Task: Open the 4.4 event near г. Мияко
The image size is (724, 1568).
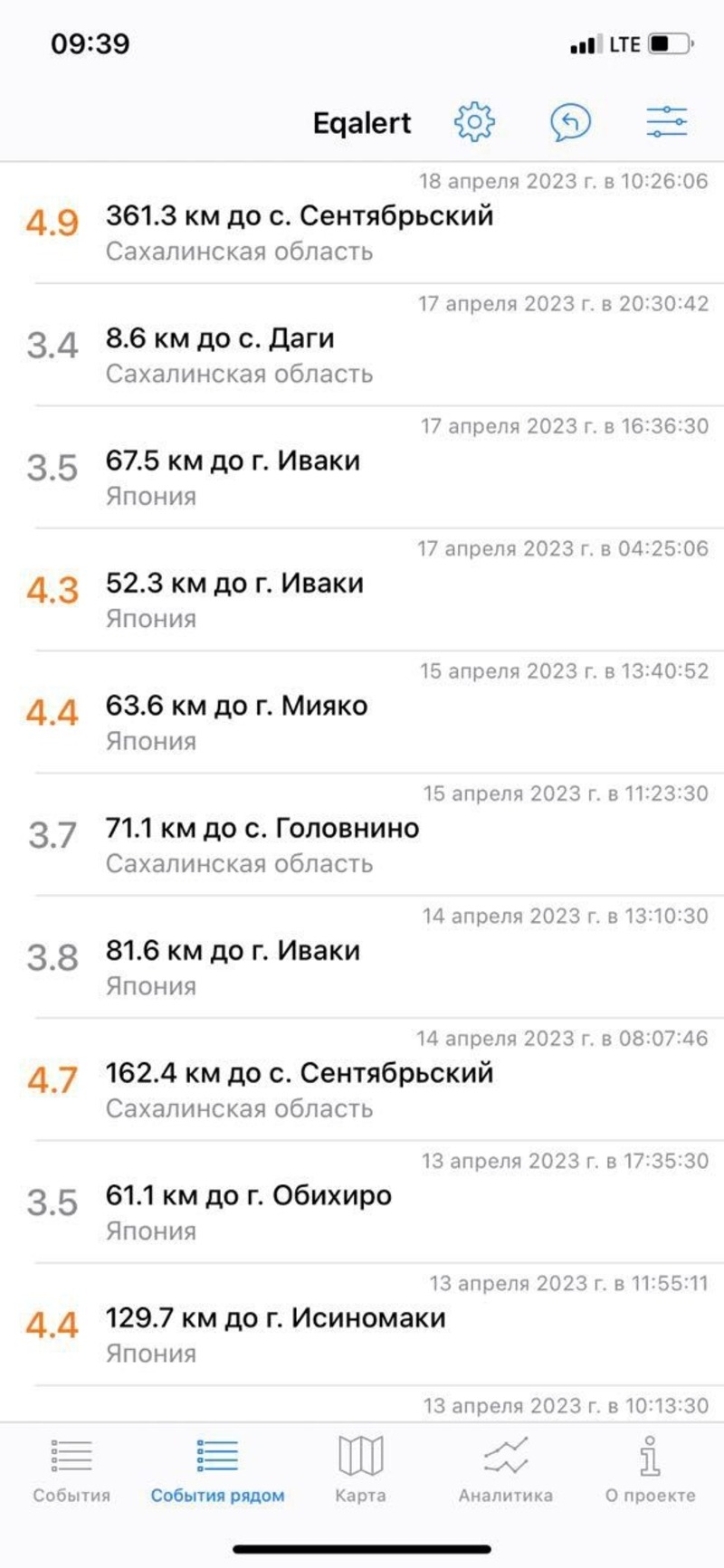Action: coord(362,712)
